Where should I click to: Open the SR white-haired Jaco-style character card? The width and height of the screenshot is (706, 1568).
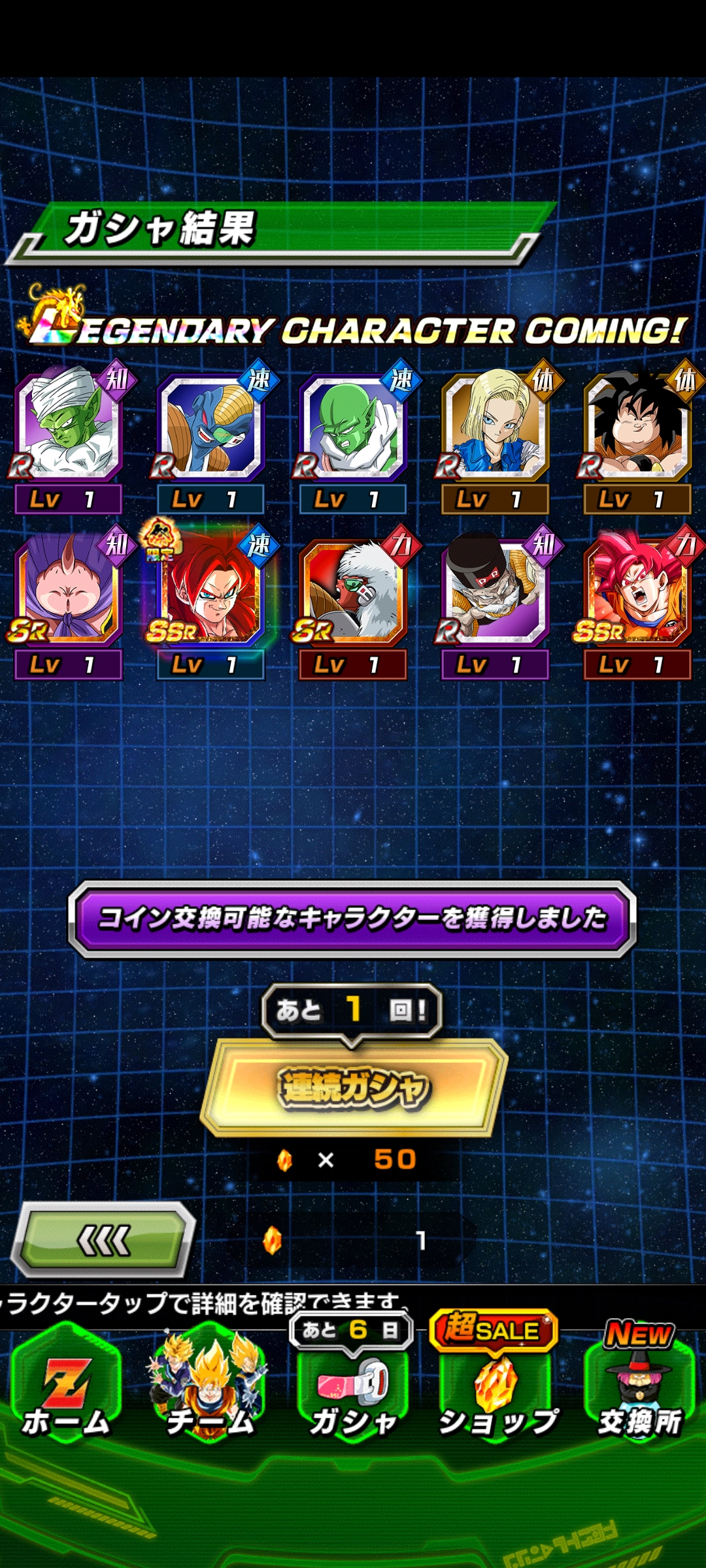tap(353, 601)
